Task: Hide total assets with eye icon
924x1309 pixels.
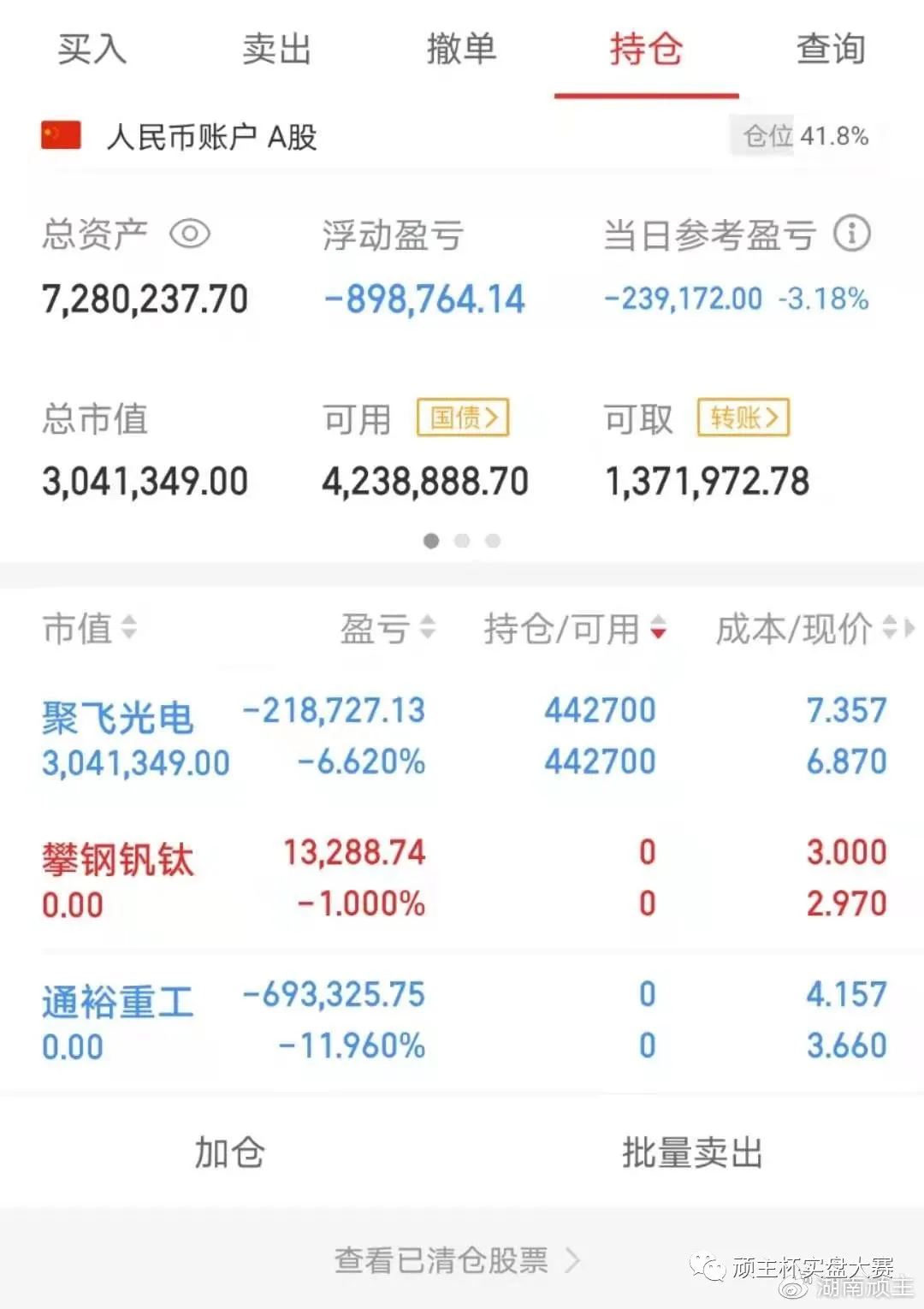Action: pos(190,234)
